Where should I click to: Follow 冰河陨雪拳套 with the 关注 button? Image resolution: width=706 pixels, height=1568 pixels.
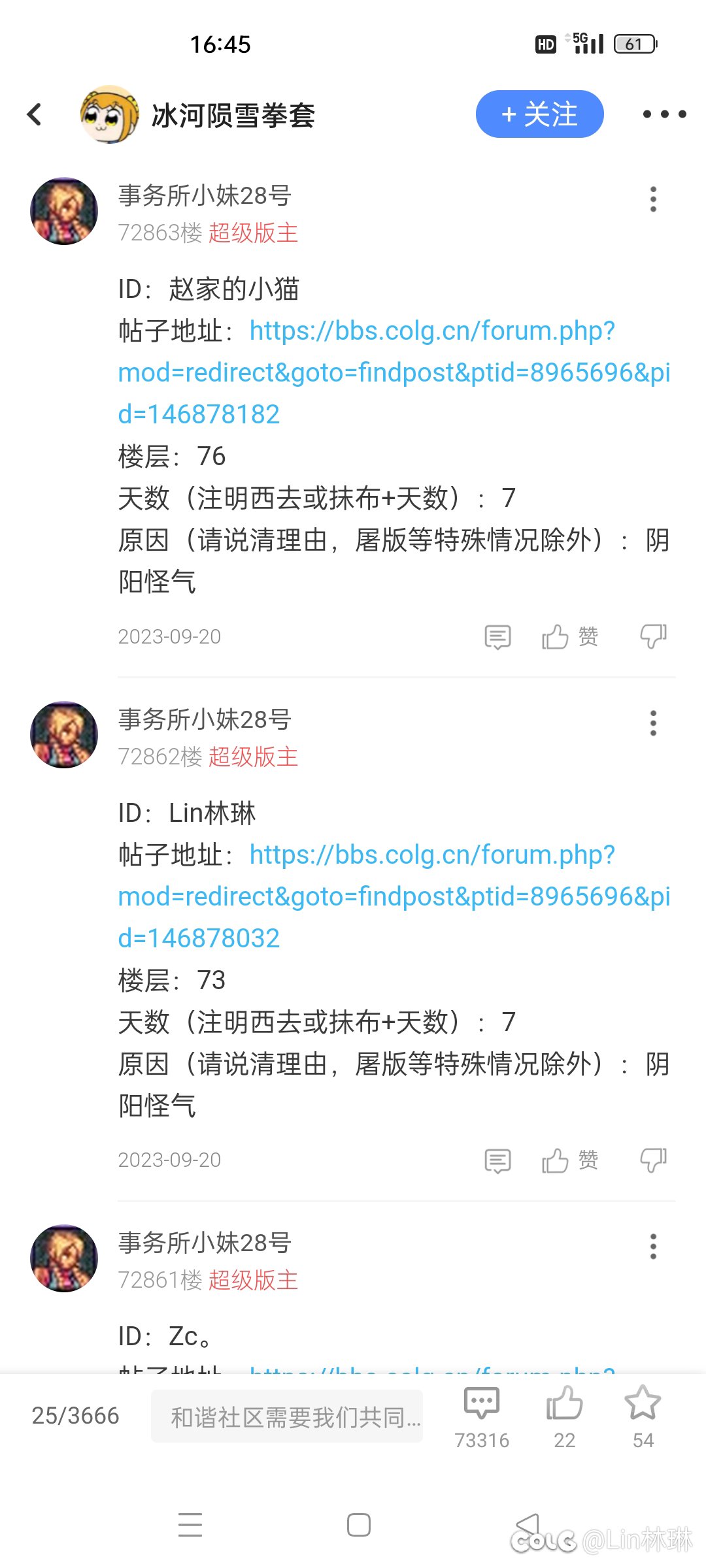click(x=539, y=114)
